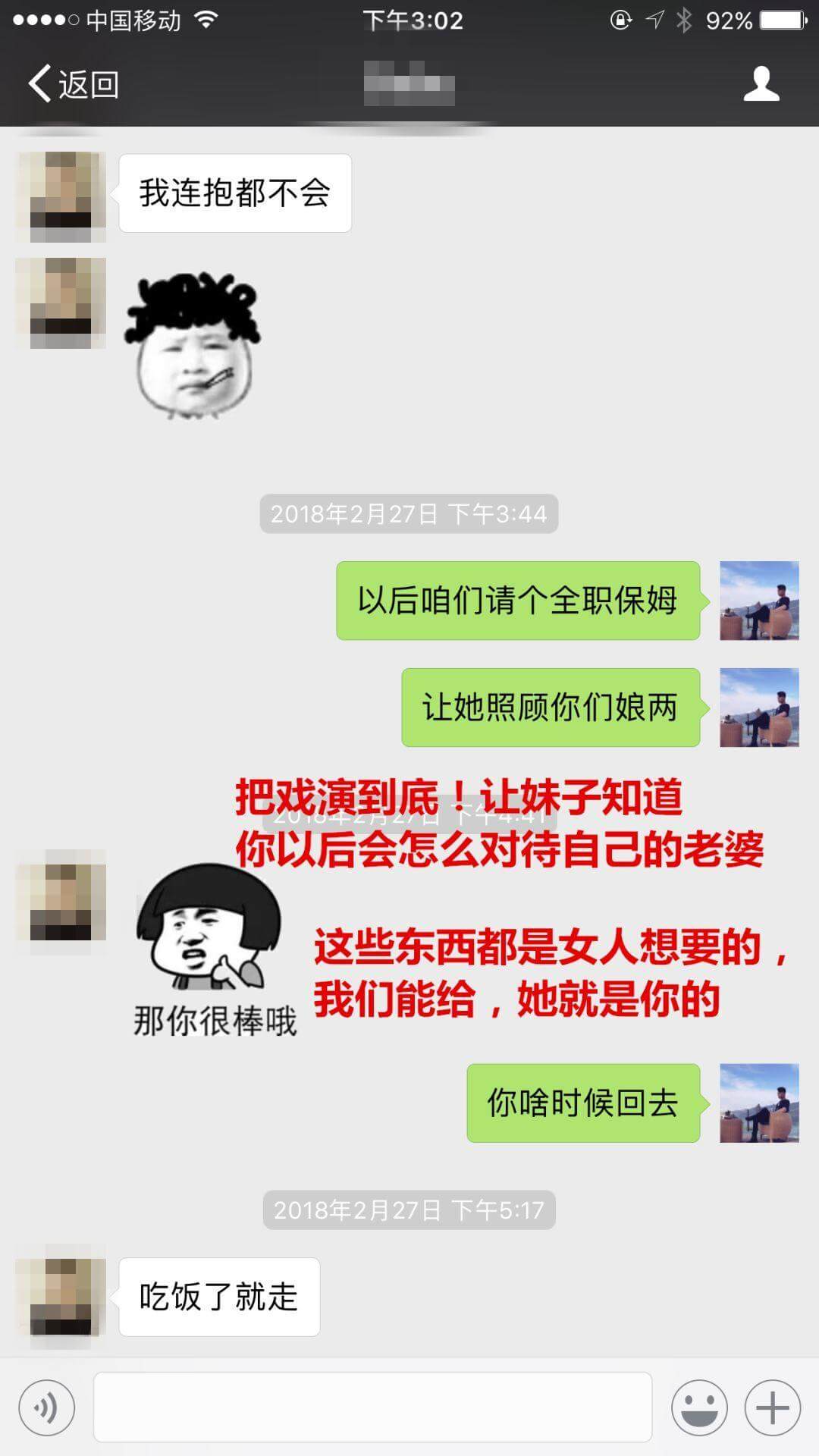Viewport: 819px width, 1456px height.
Task: Tap the avatar next to 我连抱都不会
Action: pos(61,195)
